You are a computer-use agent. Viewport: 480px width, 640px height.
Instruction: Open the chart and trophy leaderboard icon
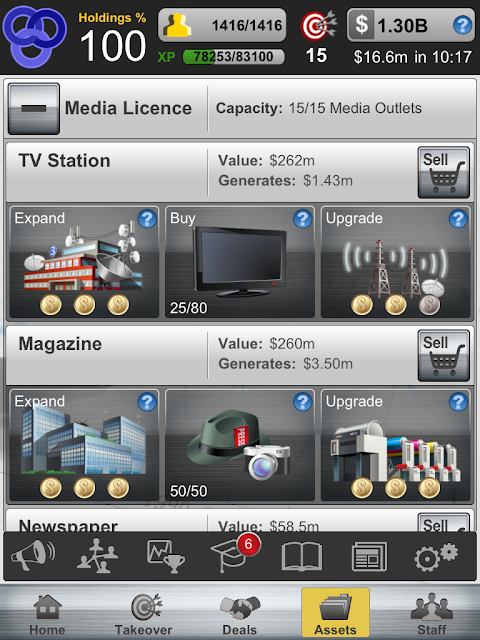[x=166, y=556]
